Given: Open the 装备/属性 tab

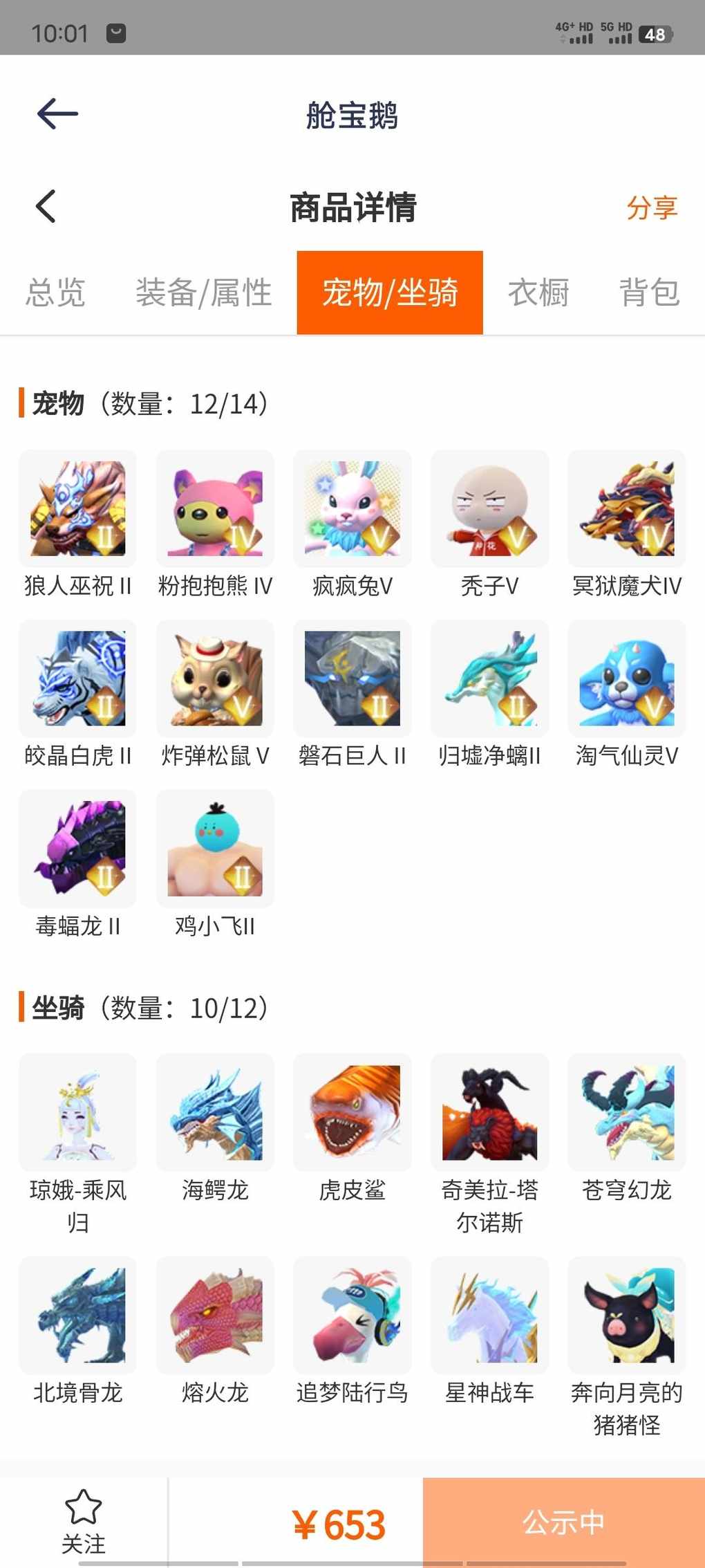Looking at the screenshot, I should [203, 293].
